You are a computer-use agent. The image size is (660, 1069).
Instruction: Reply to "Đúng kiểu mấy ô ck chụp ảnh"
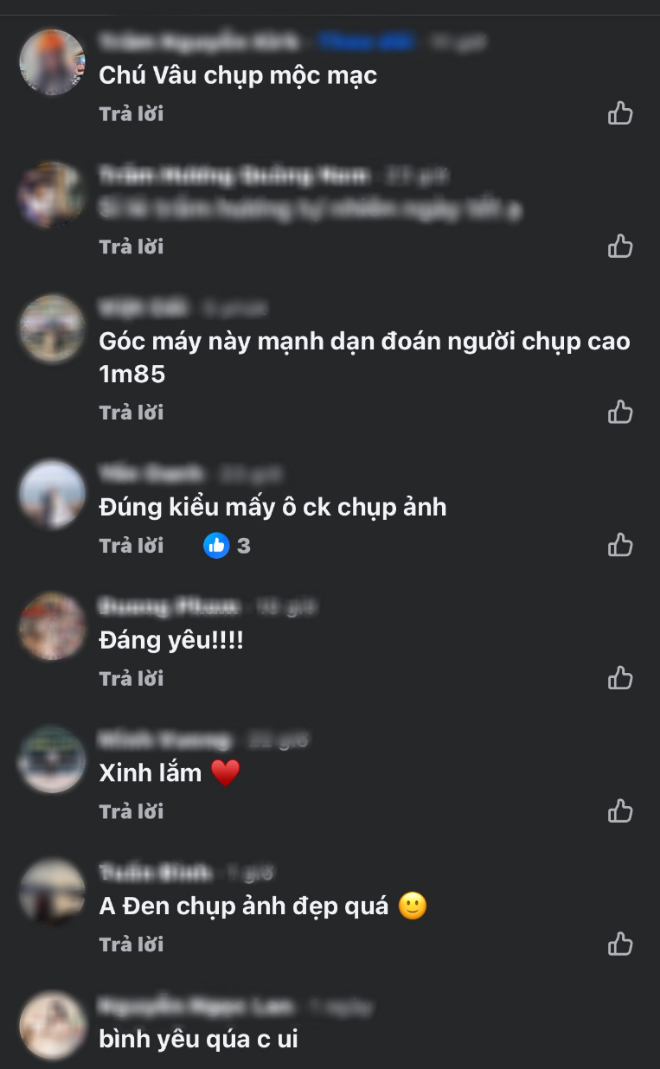pyautogui.click(x=131, y=545)
